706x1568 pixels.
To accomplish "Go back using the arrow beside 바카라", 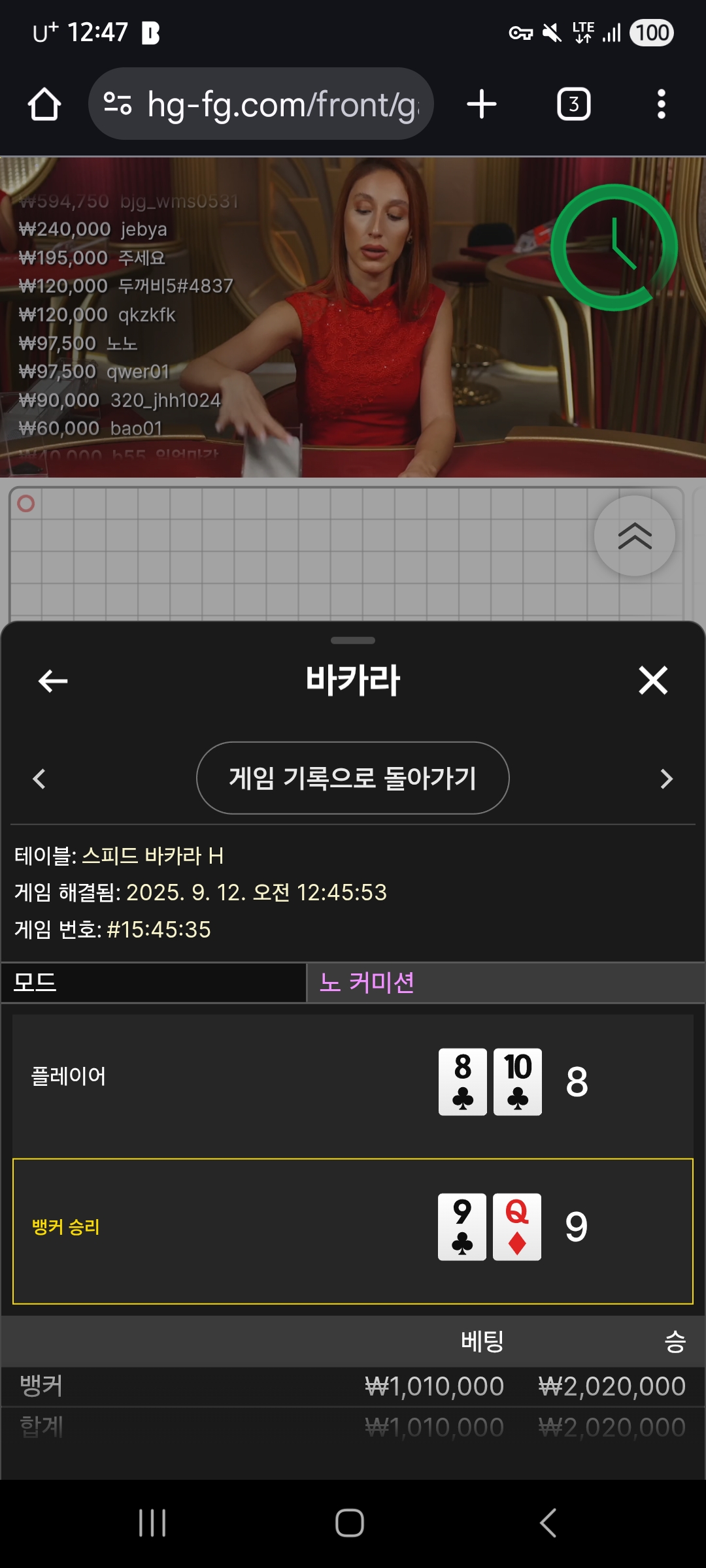I will [x=53, y=681].
